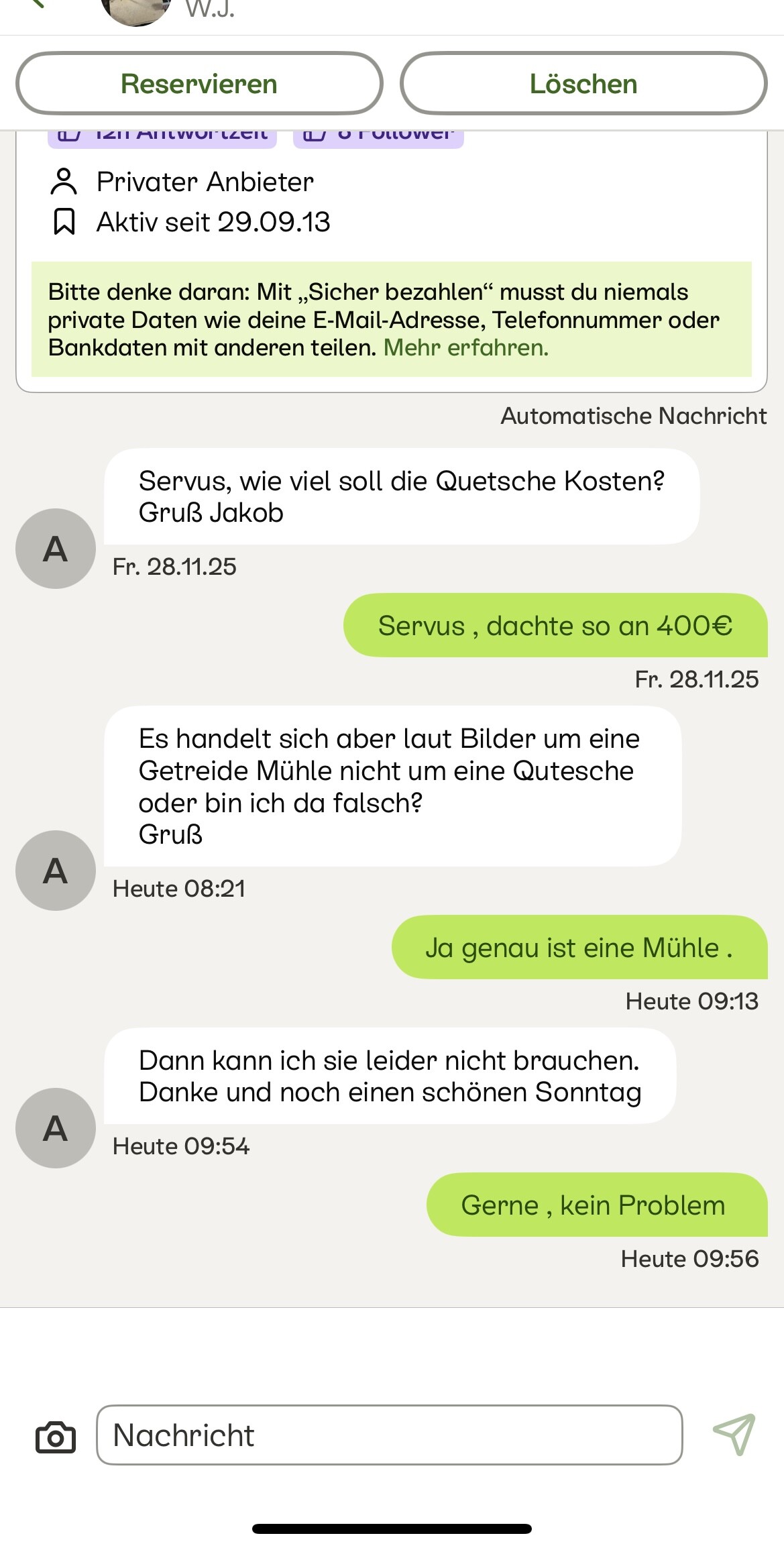Open the W.J. profile picture
The width and height of the screenshot is (784, 1550).
coord(136,11)
